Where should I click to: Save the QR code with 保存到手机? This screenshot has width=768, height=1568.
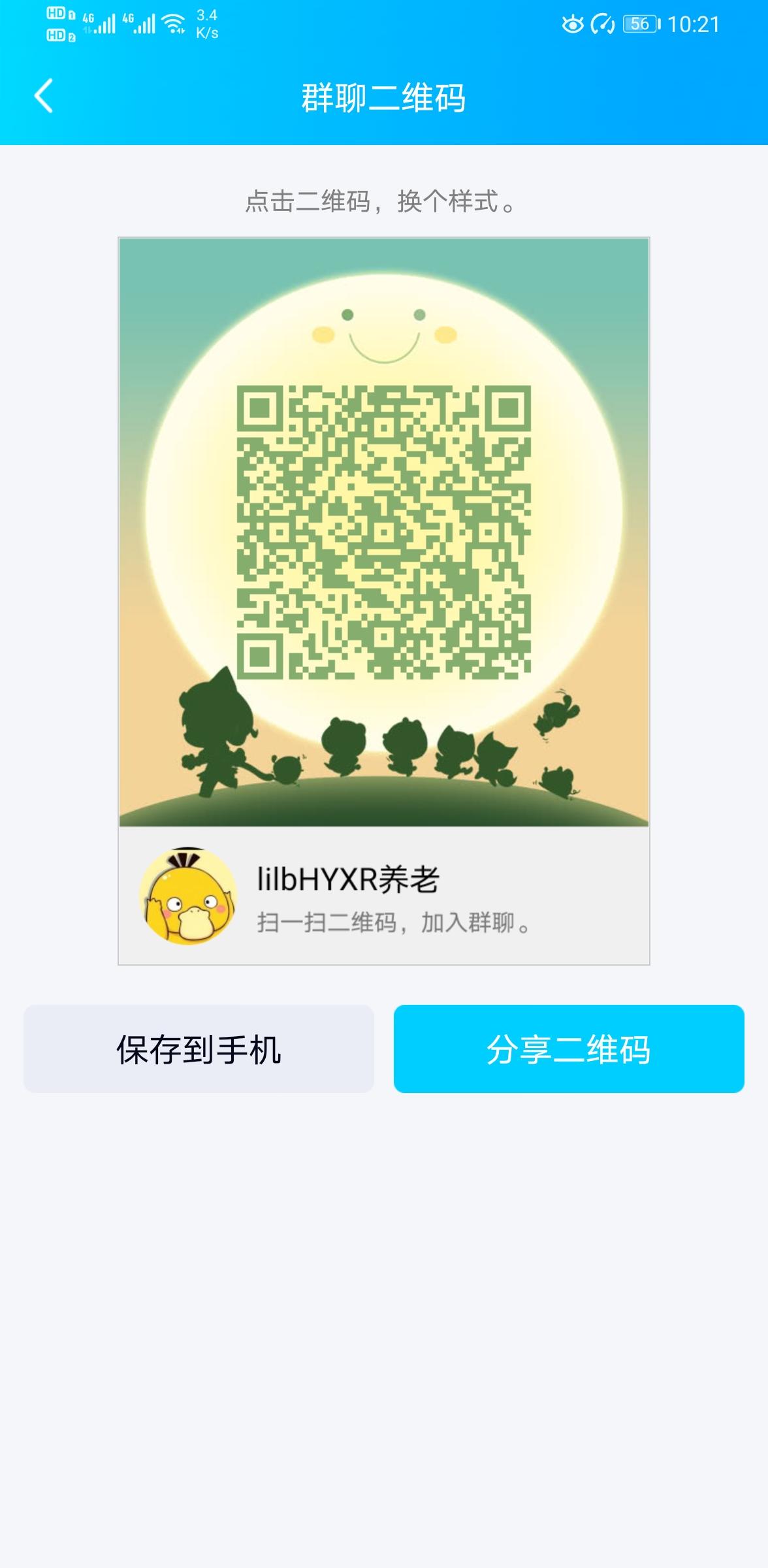click(199, 1049)
